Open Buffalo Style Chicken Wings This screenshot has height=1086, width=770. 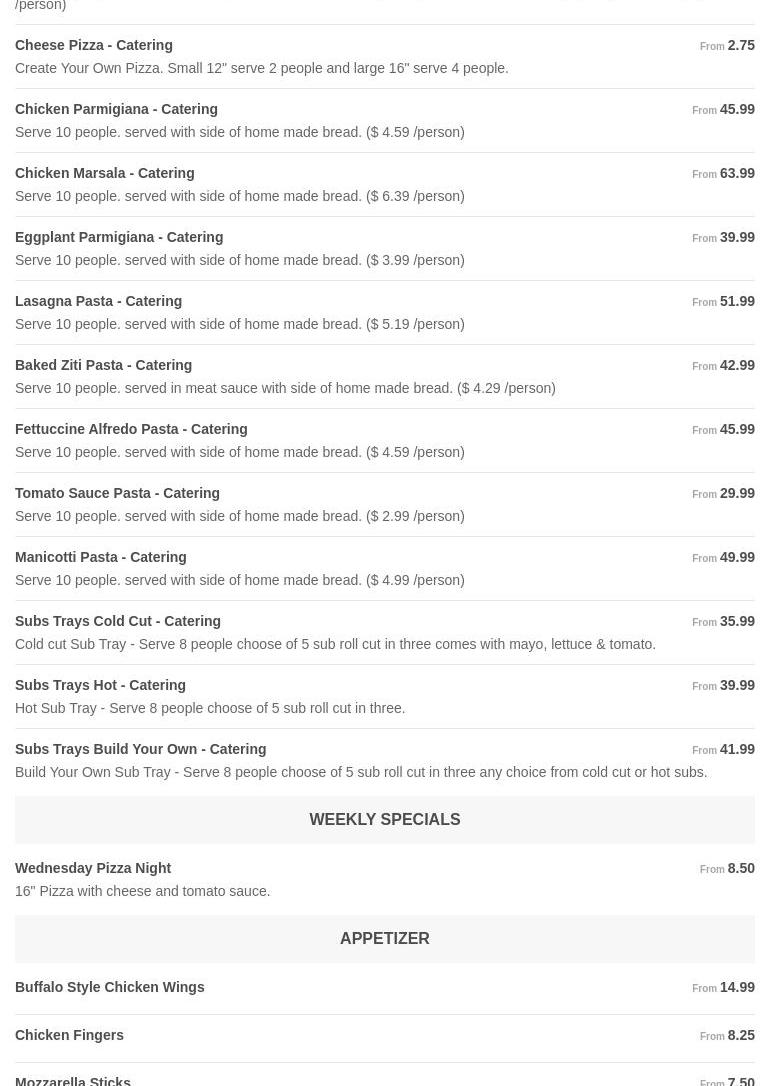(x=385, y=988)
